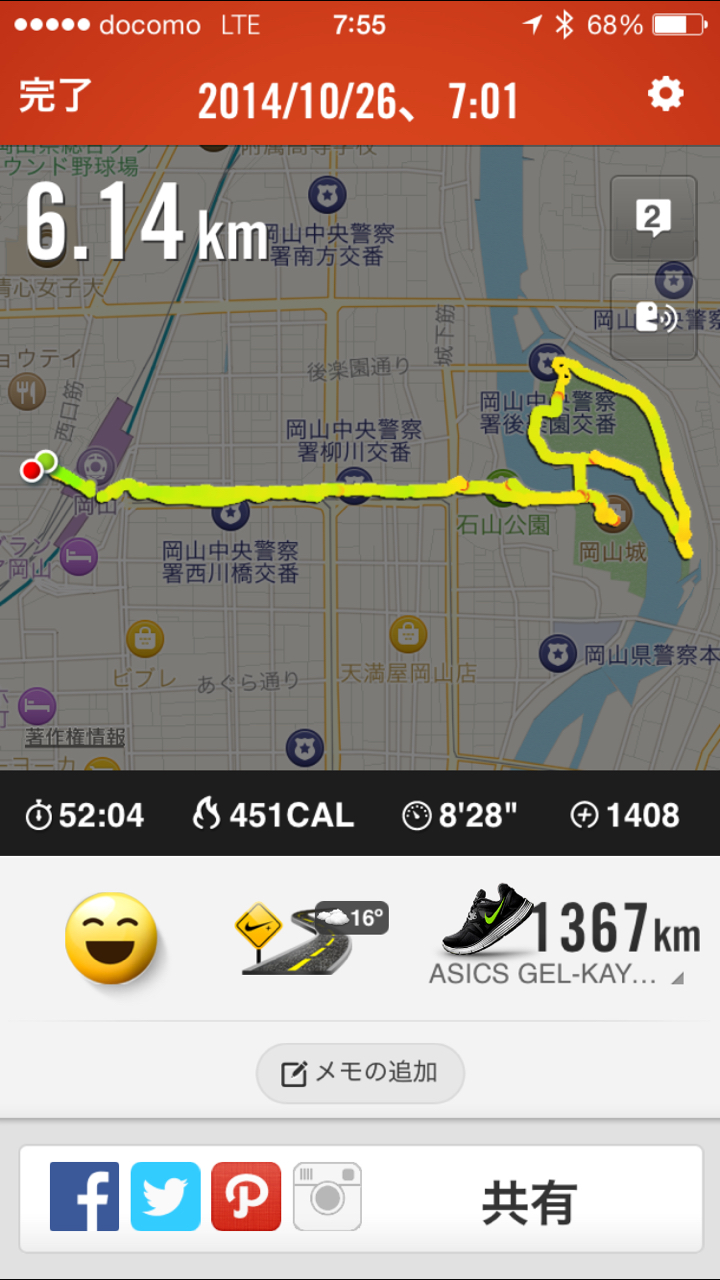720x1280 pixels.
Task: Open 著作権情報 copyright link on map
Action: point(75,738)
